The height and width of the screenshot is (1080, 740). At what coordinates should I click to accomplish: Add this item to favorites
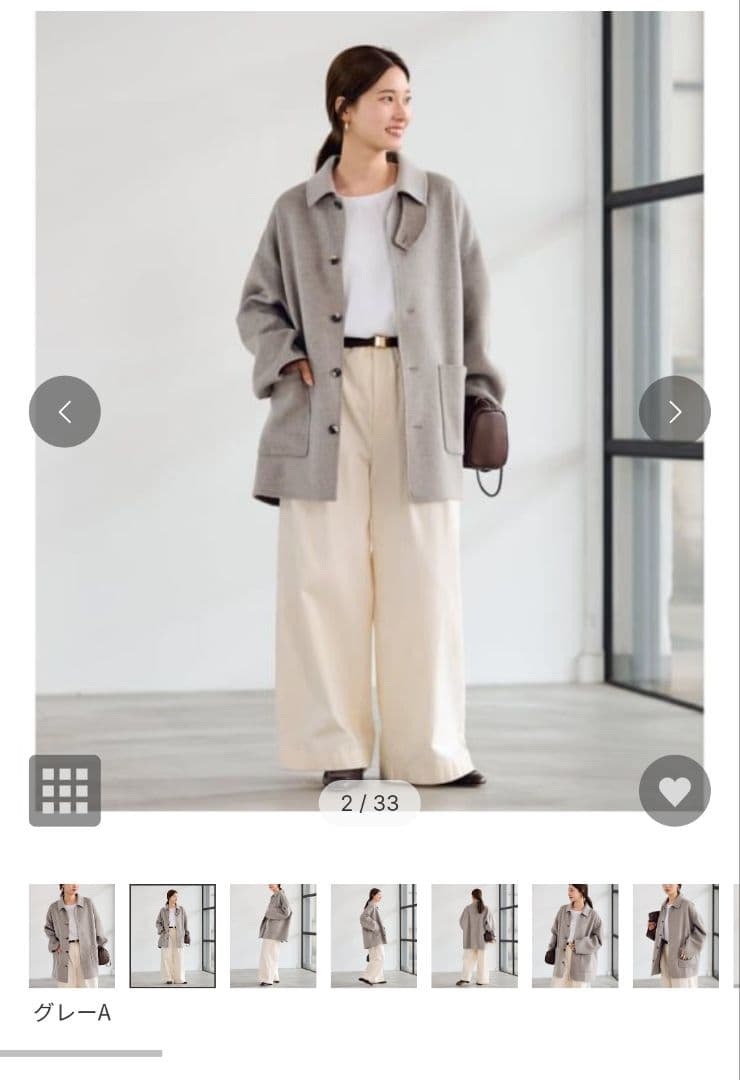point(674,790)
